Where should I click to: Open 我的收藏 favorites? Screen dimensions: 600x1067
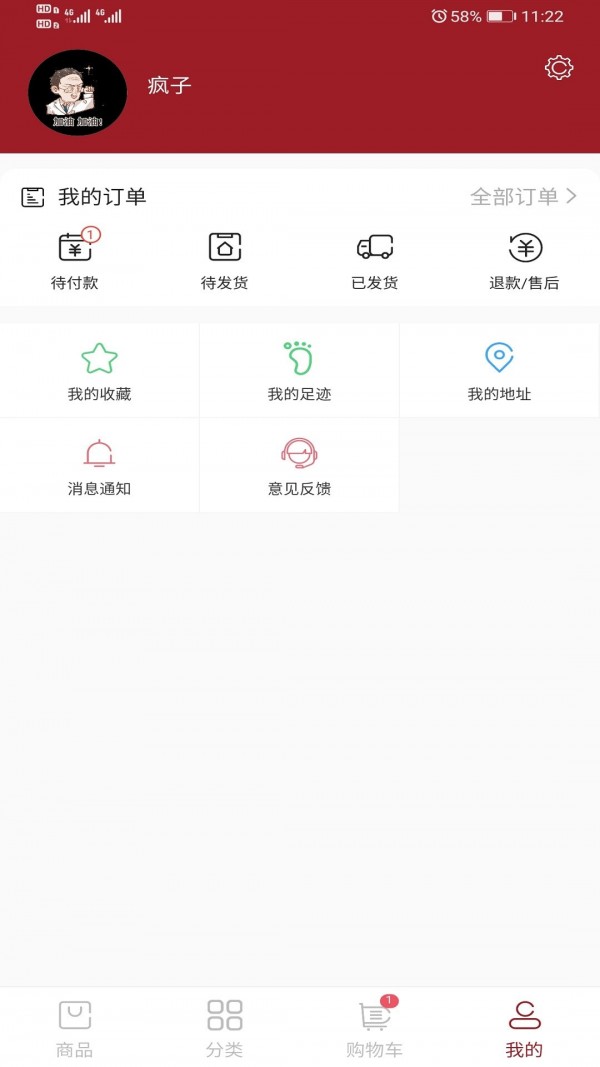click(x=99, y=371)
